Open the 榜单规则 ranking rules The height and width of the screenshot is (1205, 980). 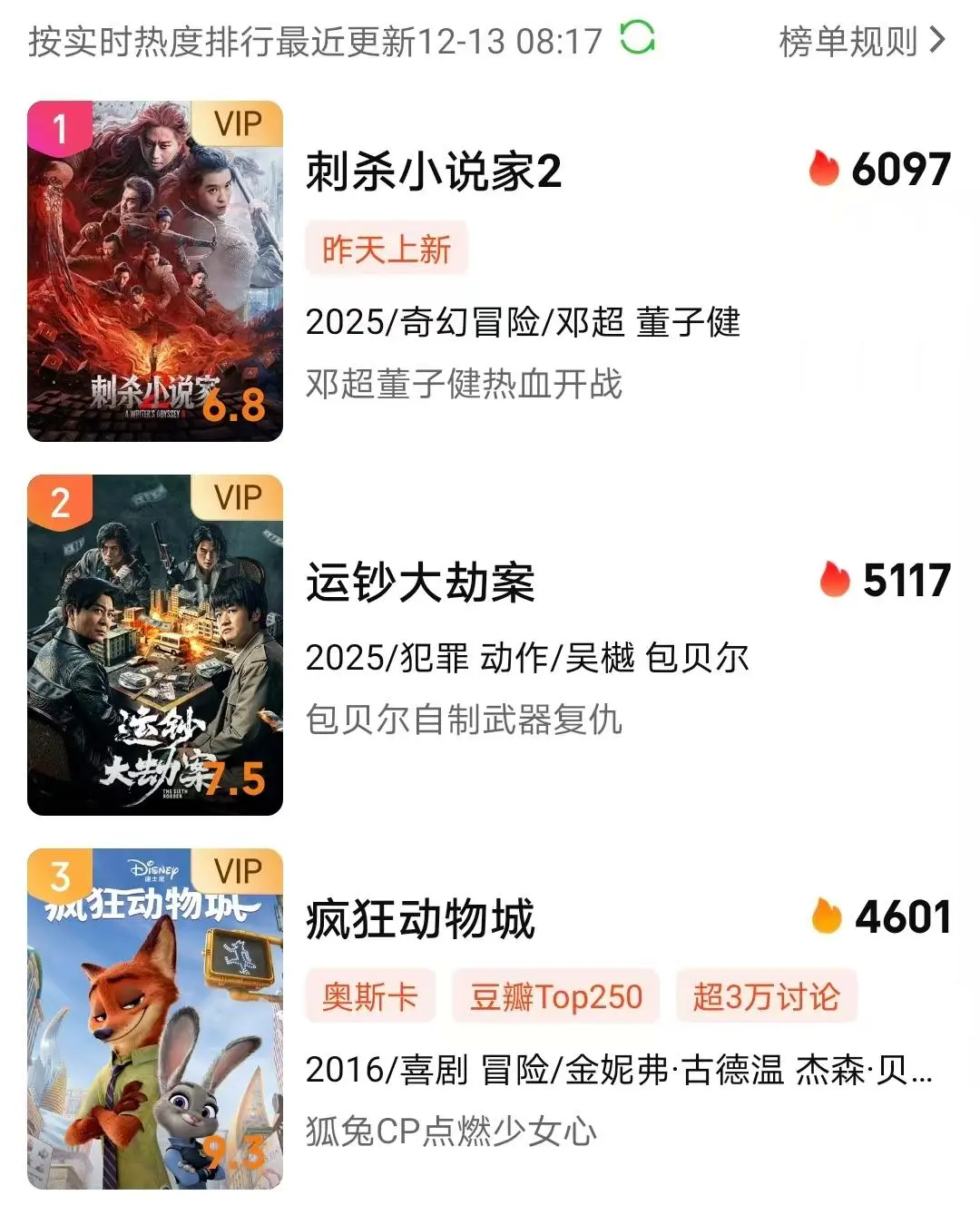click(861, 41)
